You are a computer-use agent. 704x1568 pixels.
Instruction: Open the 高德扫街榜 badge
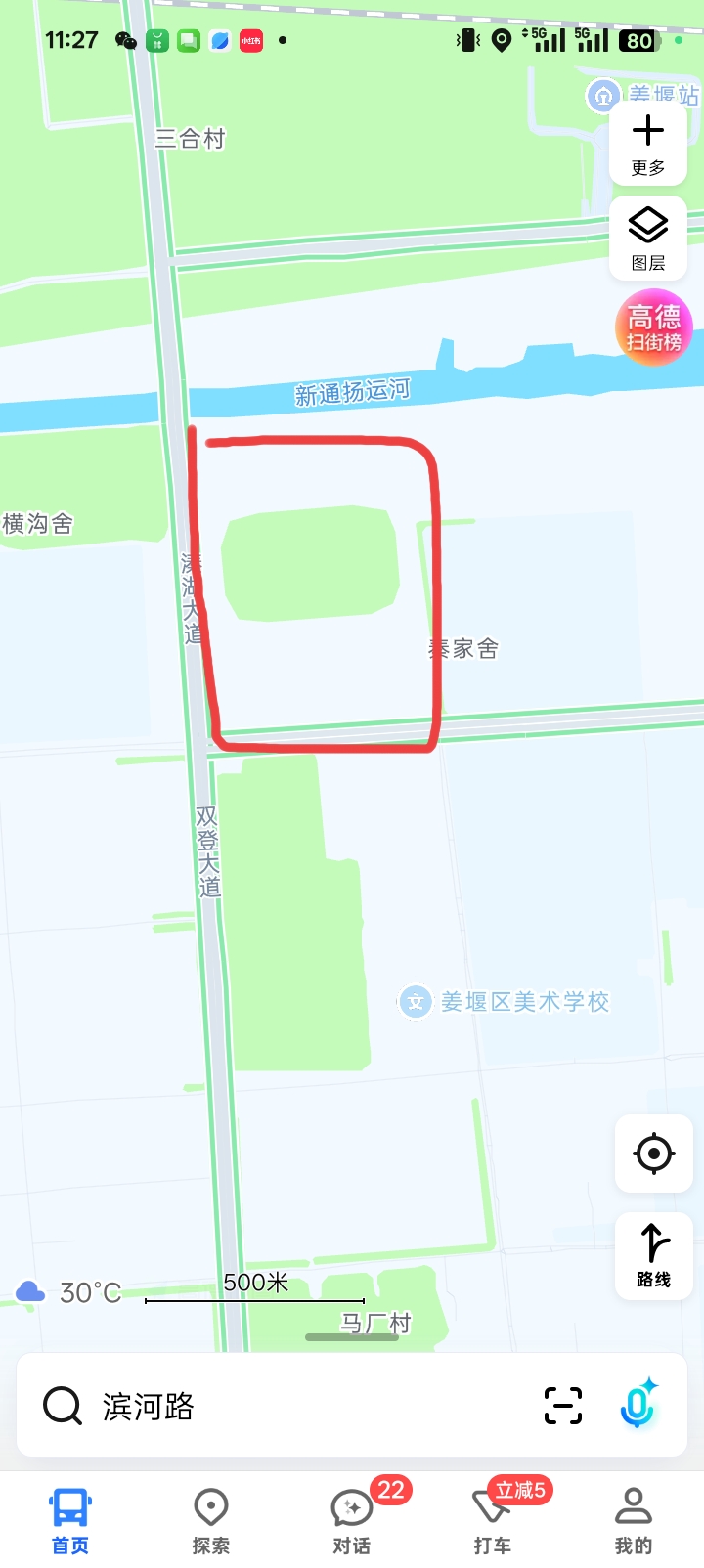653,327
